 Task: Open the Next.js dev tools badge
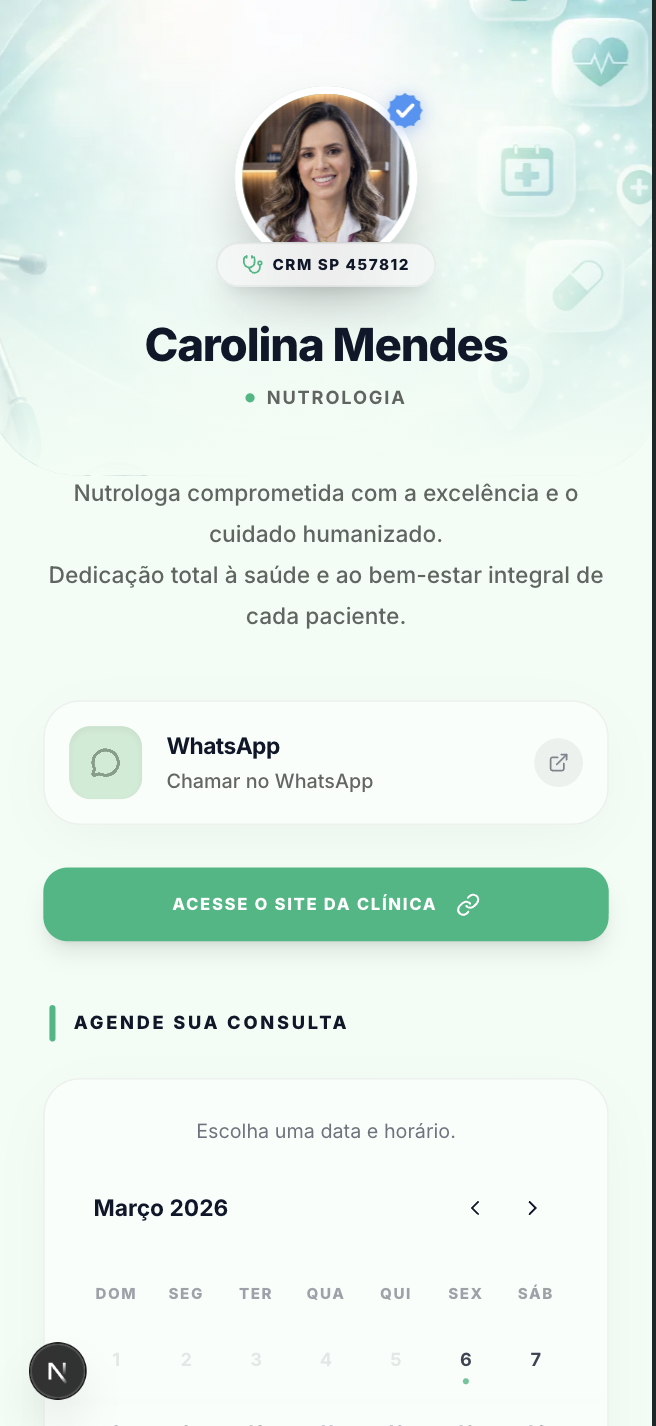pos(58,1371)
